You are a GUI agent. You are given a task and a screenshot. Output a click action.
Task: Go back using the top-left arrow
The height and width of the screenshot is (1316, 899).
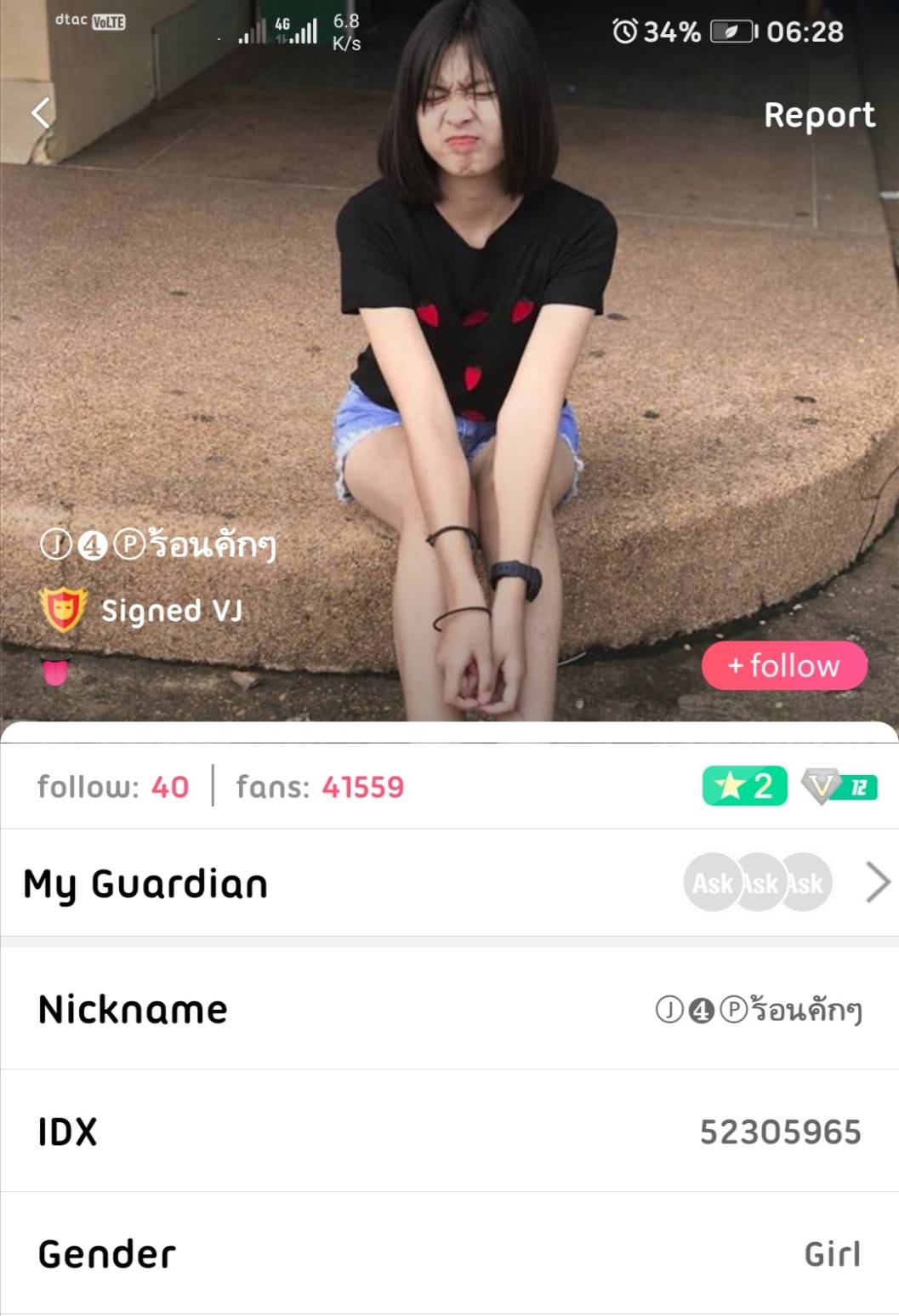(x=40, y=113)
